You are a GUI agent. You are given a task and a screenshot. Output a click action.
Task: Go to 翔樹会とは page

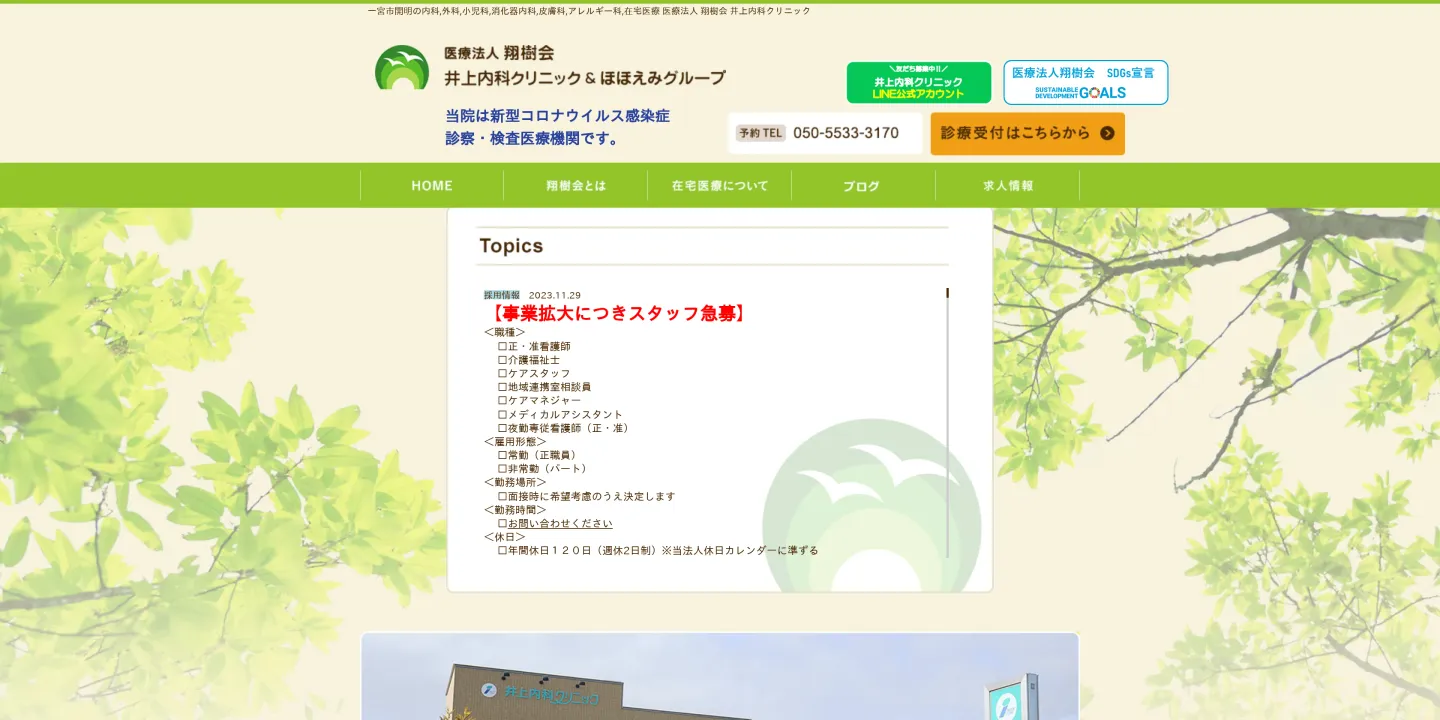tap(576, 186)
